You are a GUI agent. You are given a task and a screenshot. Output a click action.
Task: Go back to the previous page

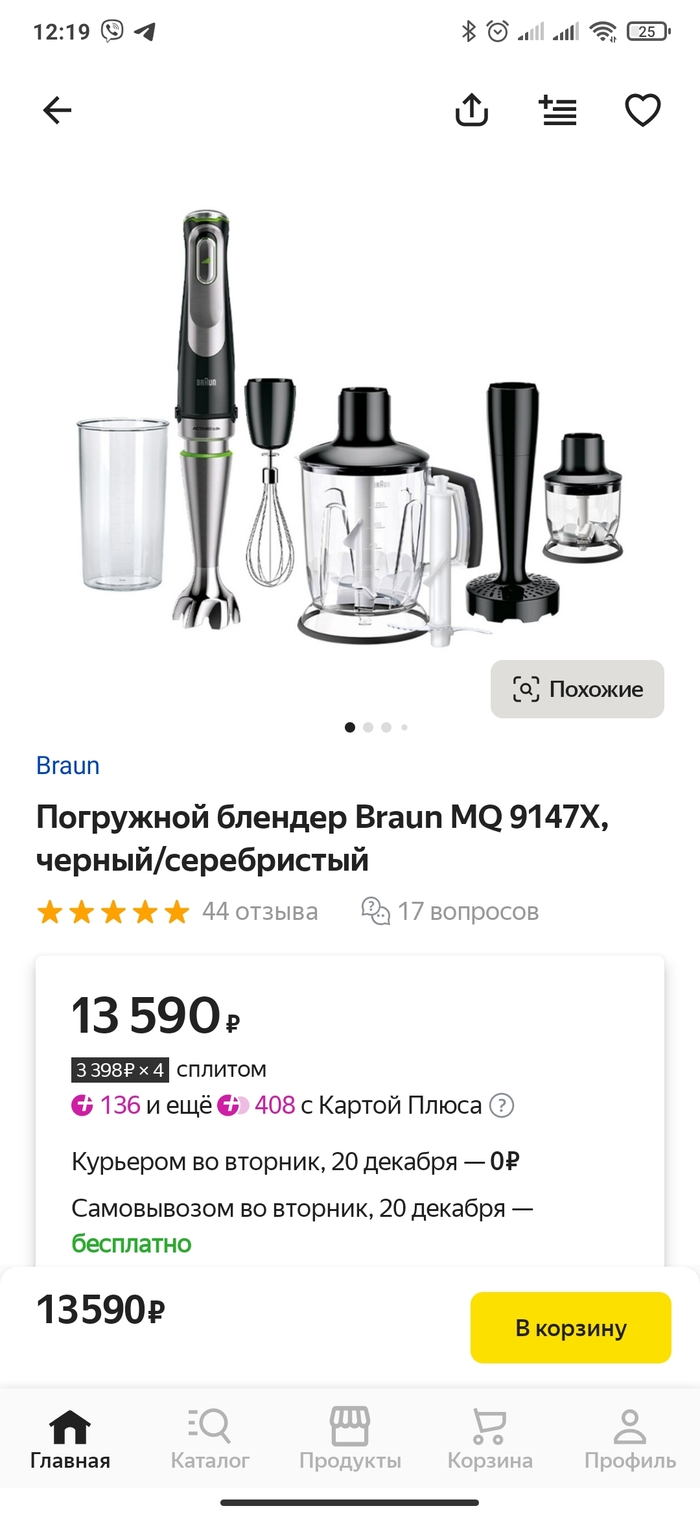pyautogui.click(x=57, y=110)
